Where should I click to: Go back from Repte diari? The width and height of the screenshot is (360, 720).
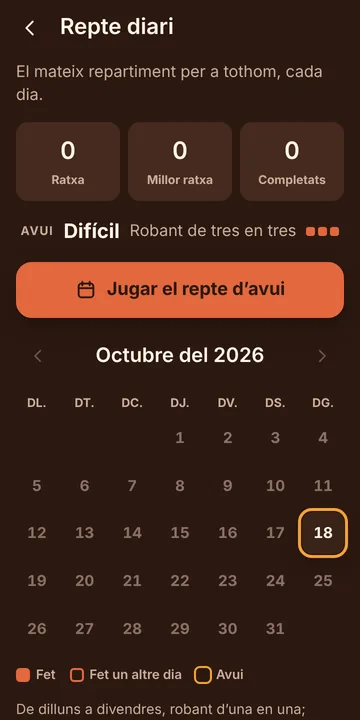[x=30, y=28]
